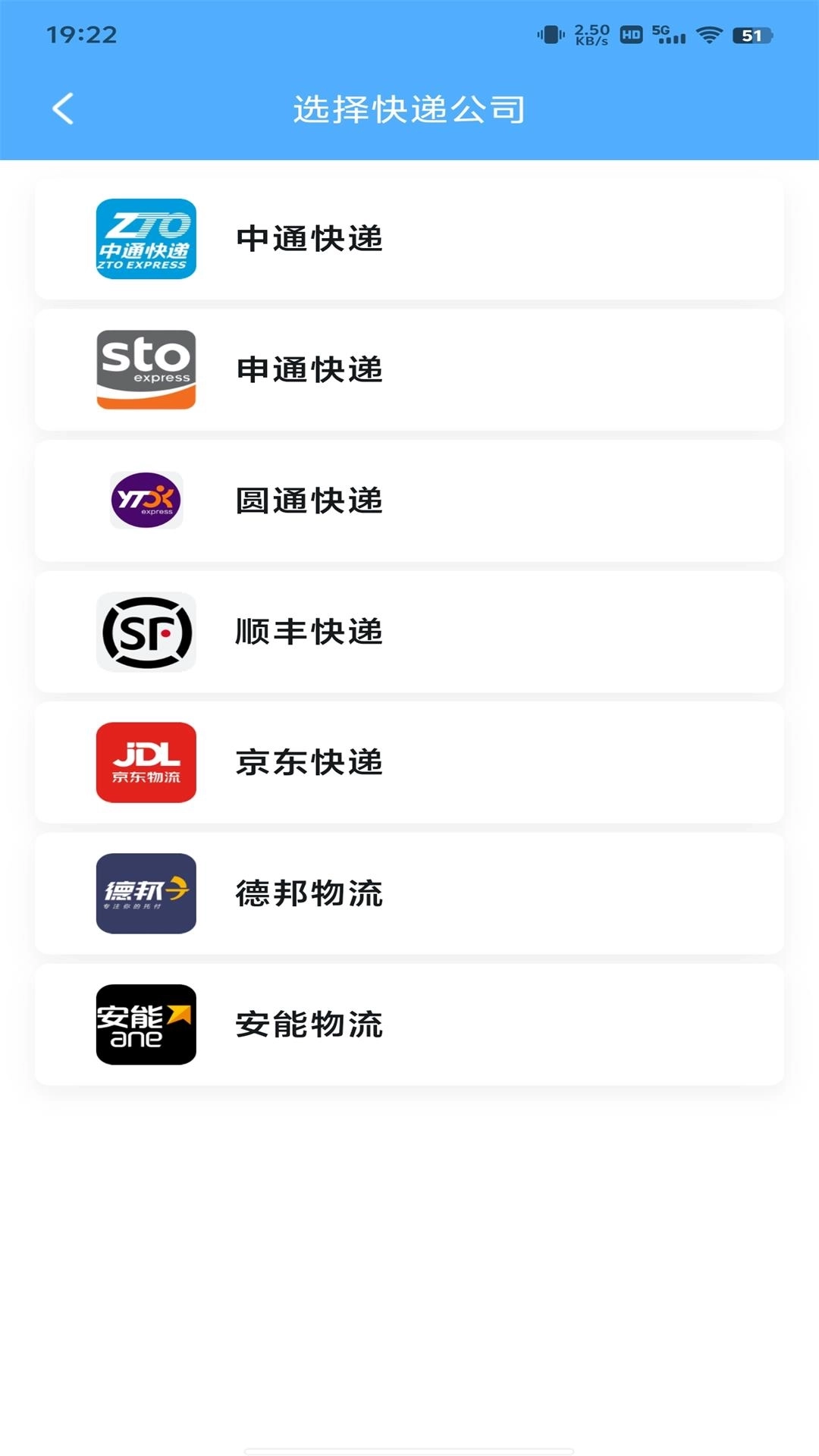Select the ZTO Express logo icon

pyautogui.click(x=146, y=239)
